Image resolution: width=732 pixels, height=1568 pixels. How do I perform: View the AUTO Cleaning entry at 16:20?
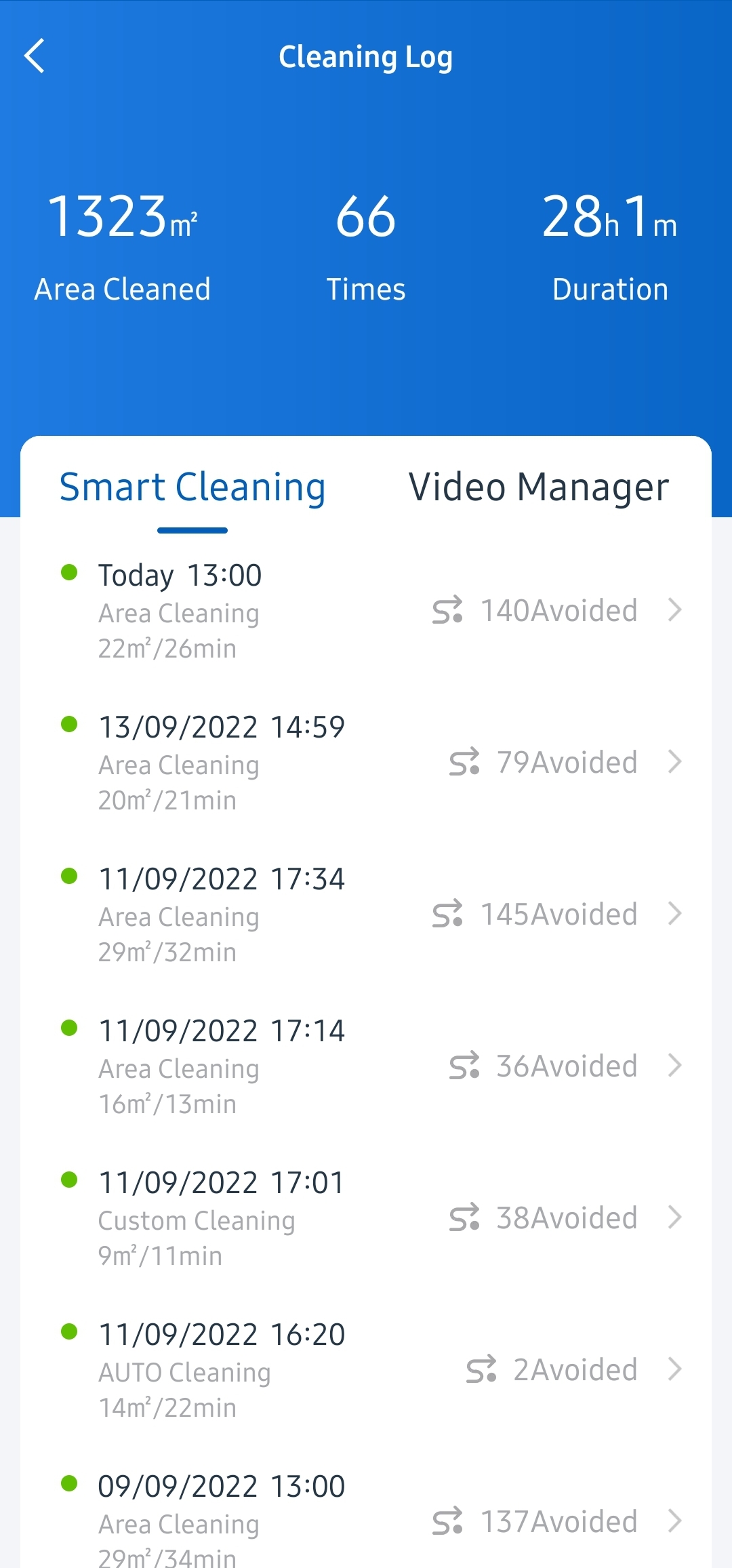coord(366,1370)
